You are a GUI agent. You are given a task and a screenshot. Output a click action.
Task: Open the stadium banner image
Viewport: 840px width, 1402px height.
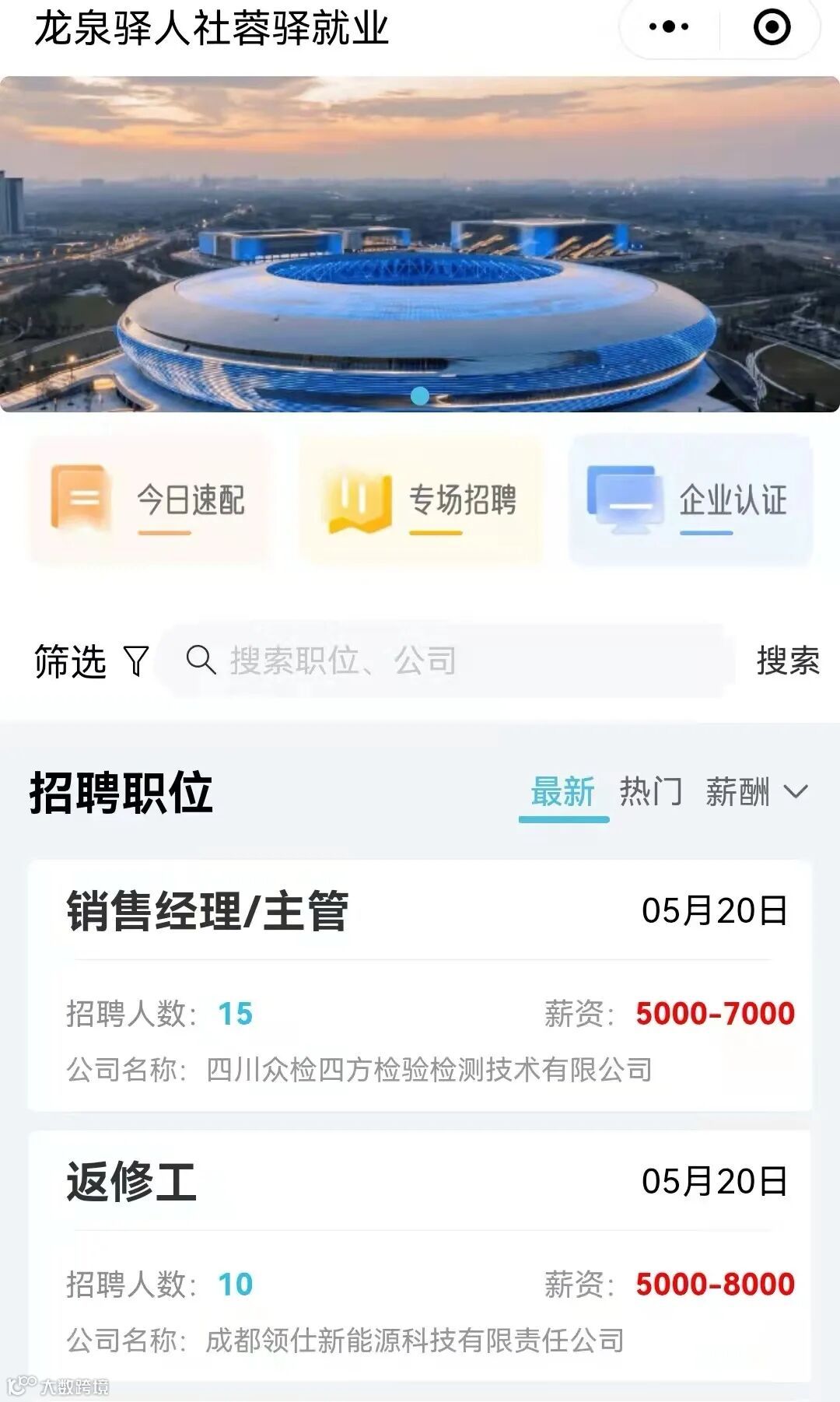point(420,244)
